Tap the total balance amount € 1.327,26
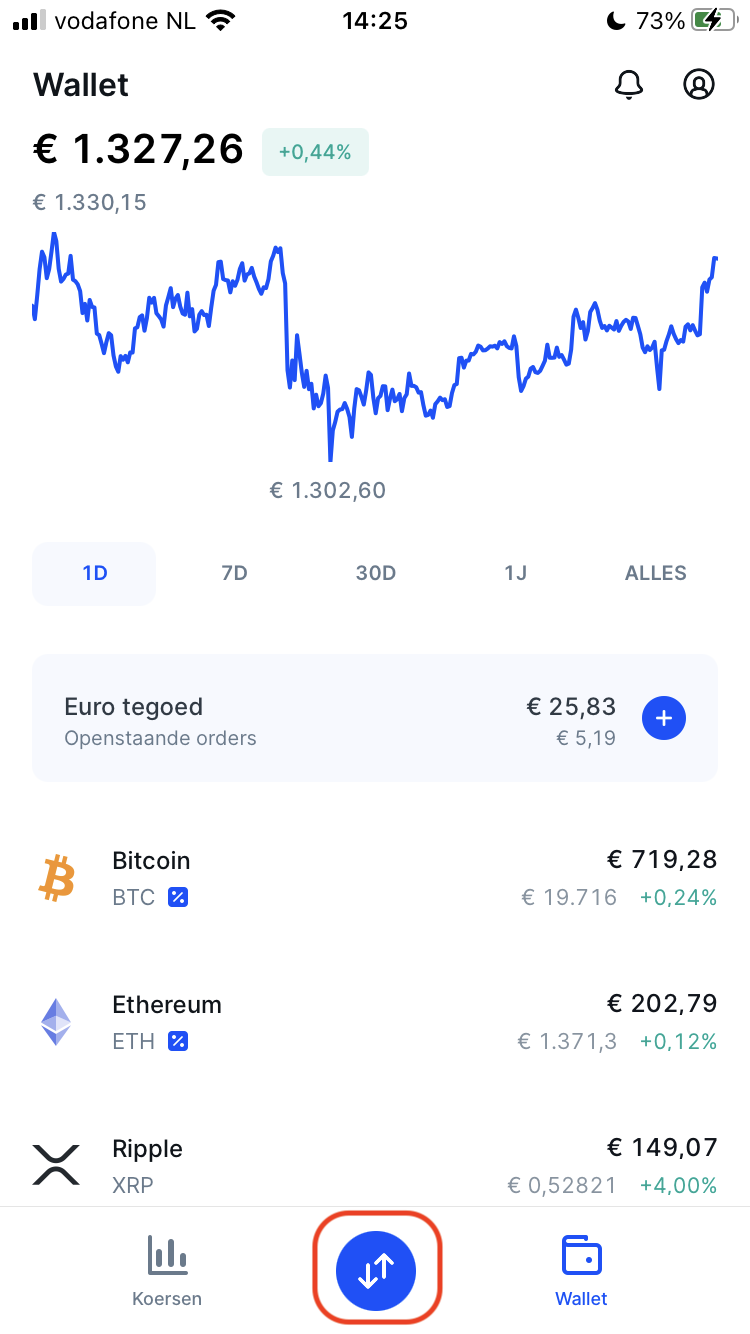 pyautogui.click(x=138, y=150)
